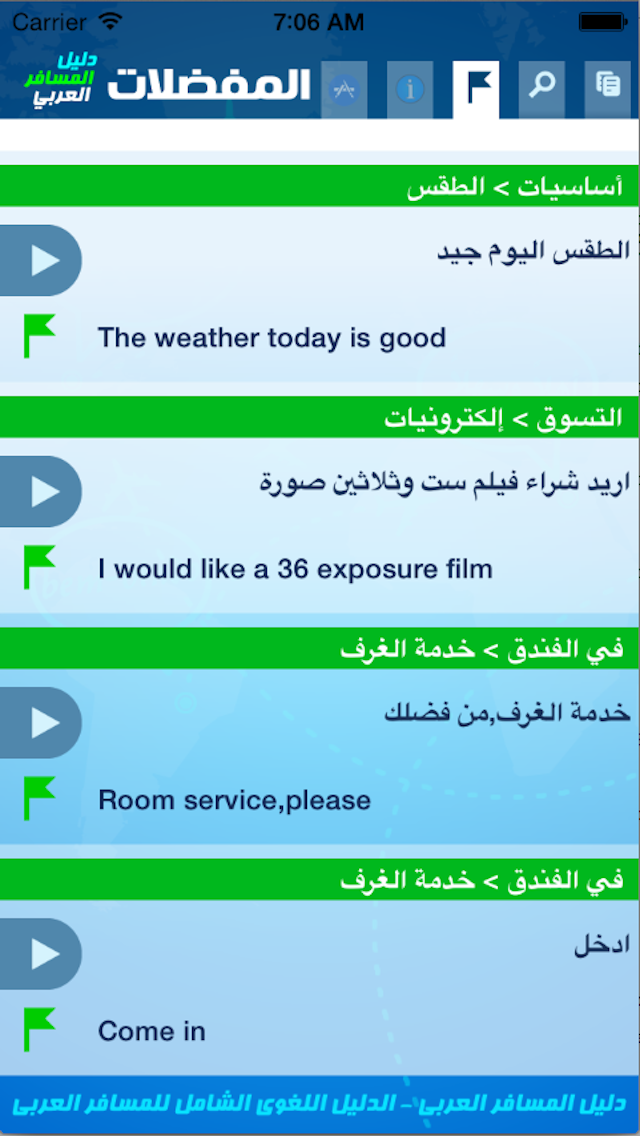This screenshot has width=640, height=1136.
Task: Remove flag from 'Room service,please'
Action: 39,798
